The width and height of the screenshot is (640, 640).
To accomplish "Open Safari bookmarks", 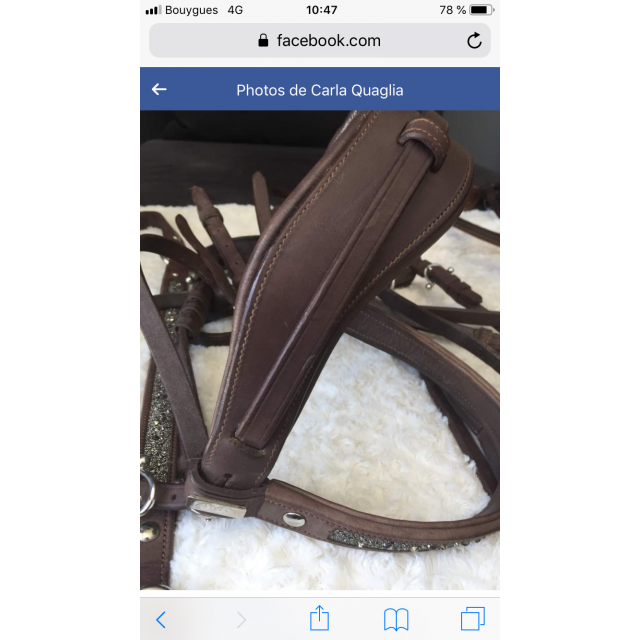I will [x=396, y=619].
